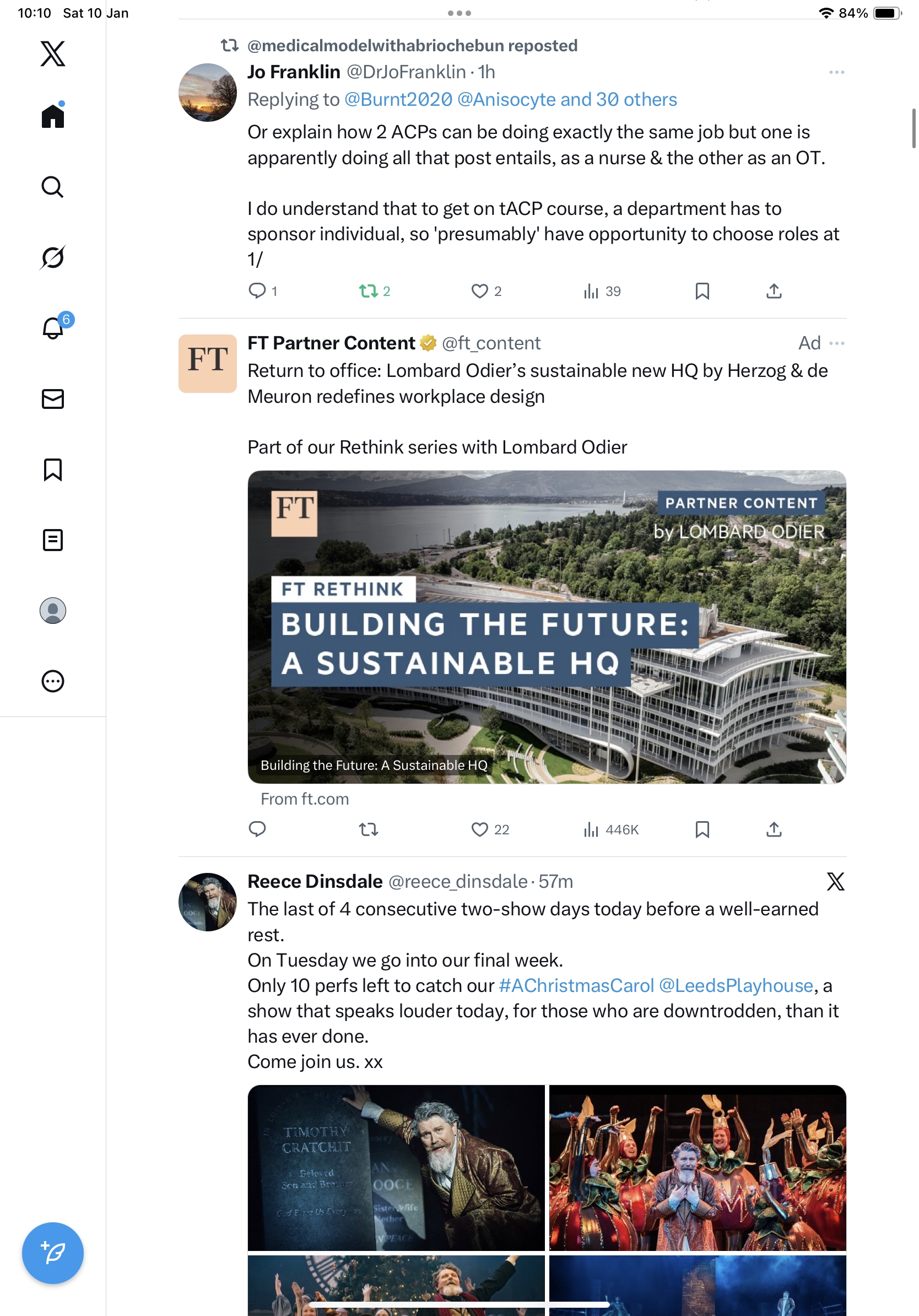This screenshot has width=919, height=1316.
Task: Reply to Jo Franklin's post
Action: [257, 291]
